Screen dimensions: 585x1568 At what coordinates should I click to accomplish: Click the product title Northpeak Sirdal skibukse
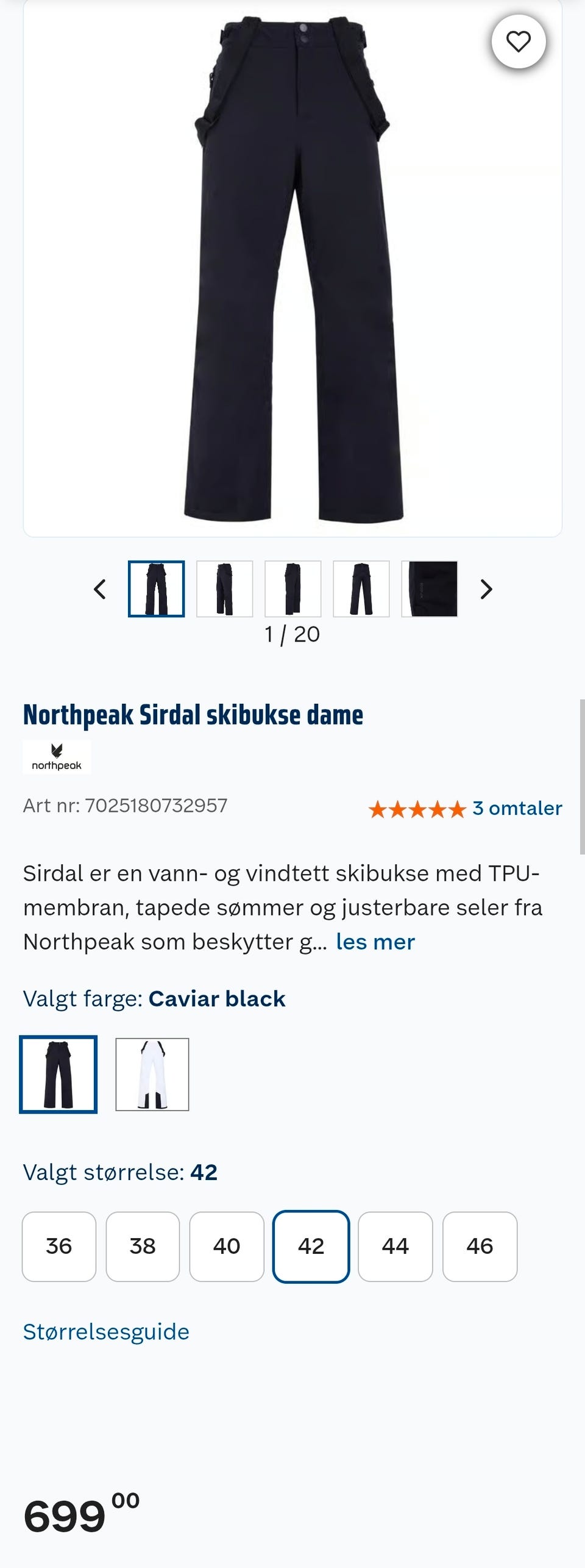[x=193, y=716]
